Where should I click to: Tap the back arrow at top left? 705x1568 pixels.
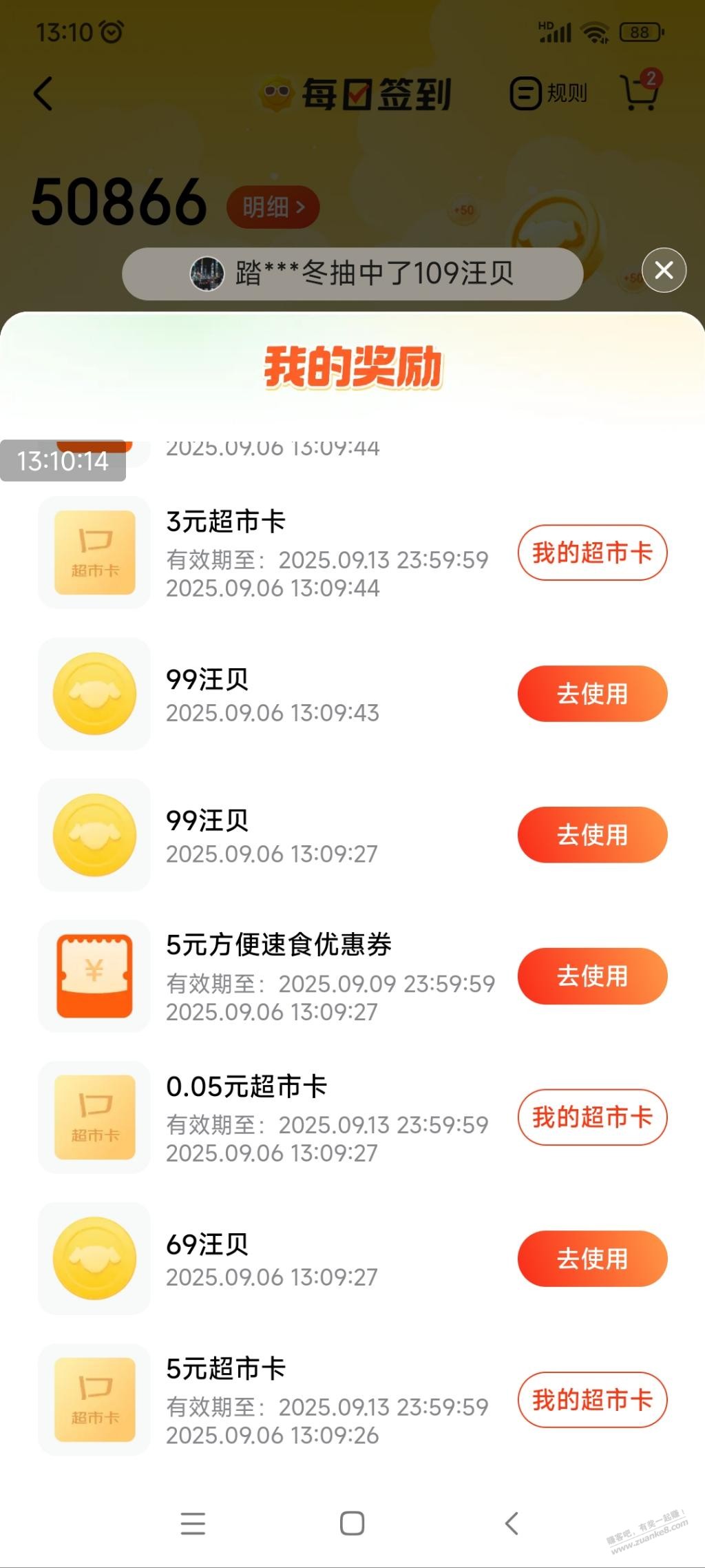(x=44, y=95)
